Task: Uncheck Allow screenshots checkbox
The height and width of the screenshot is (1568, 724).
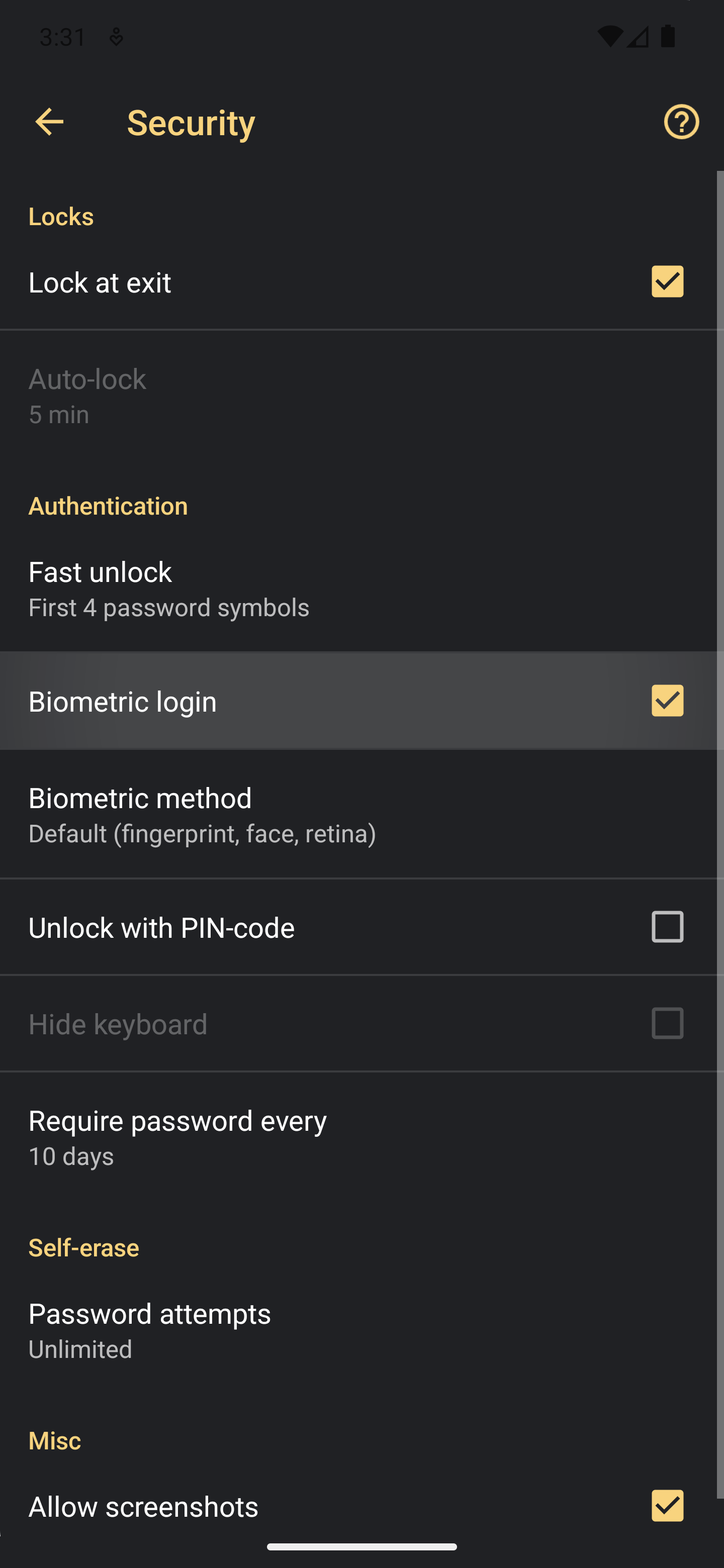Action: point(667,1505)
